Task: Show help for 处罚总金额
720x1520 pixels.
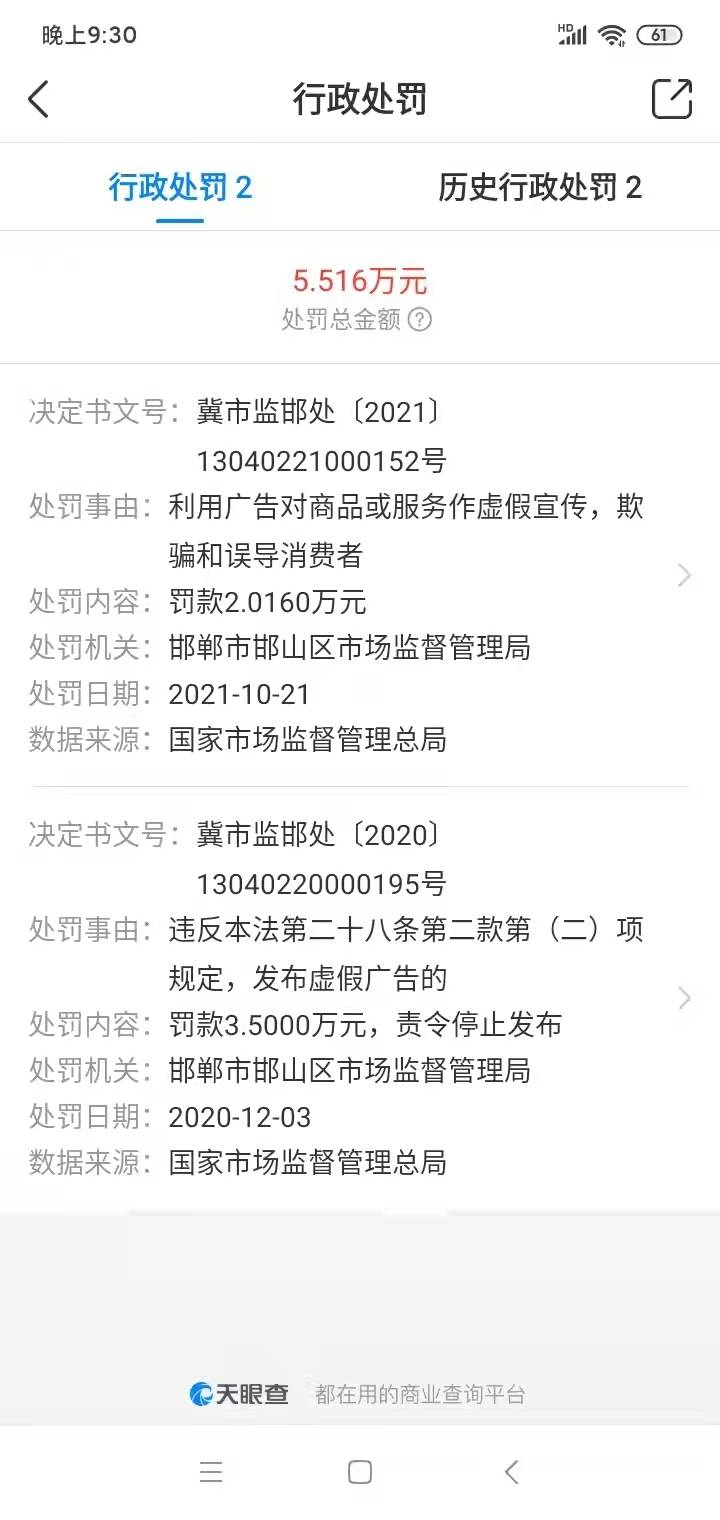Action: point(421,320)
